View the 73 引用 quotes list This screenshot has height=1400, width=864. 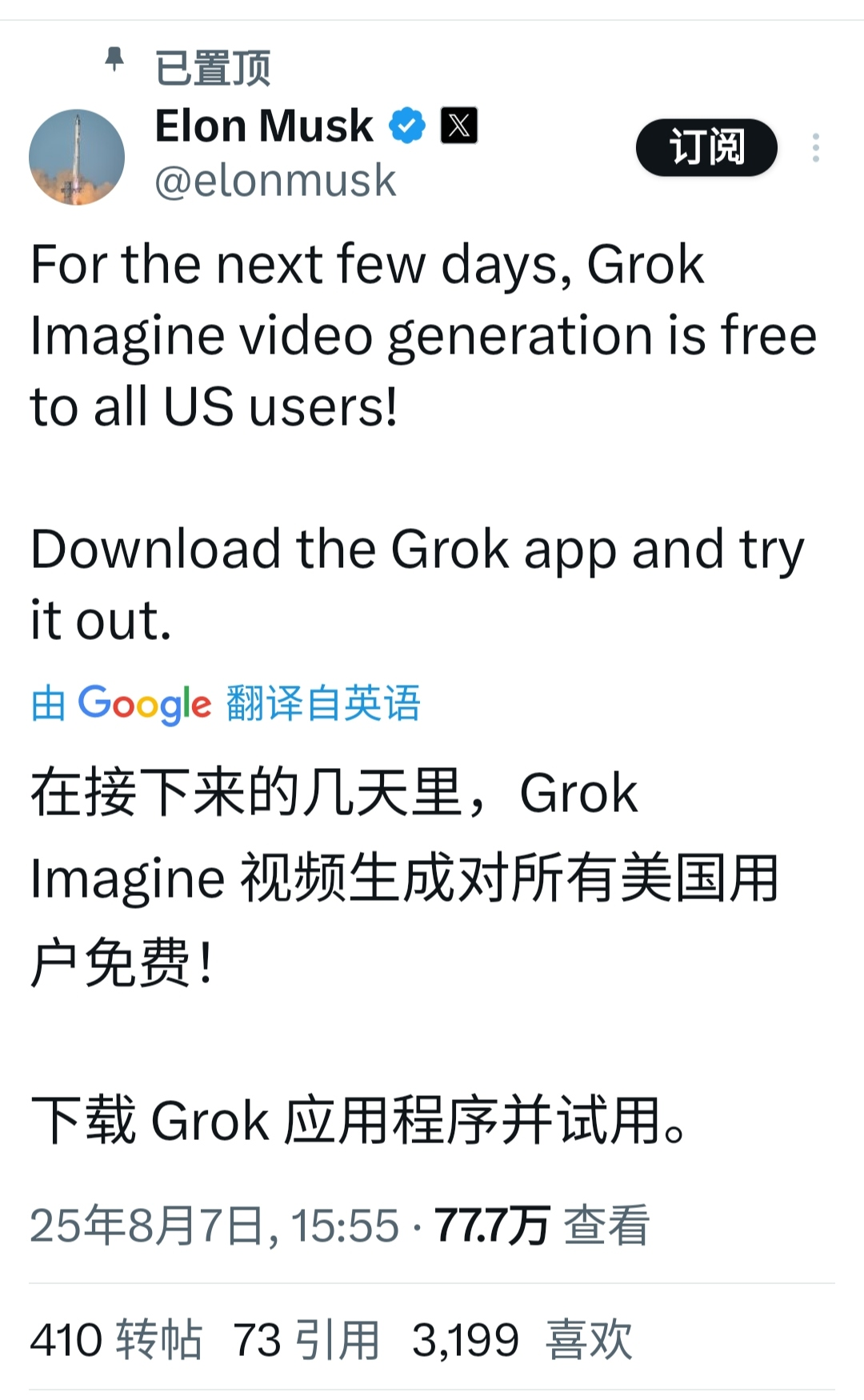click(306, 1339)
